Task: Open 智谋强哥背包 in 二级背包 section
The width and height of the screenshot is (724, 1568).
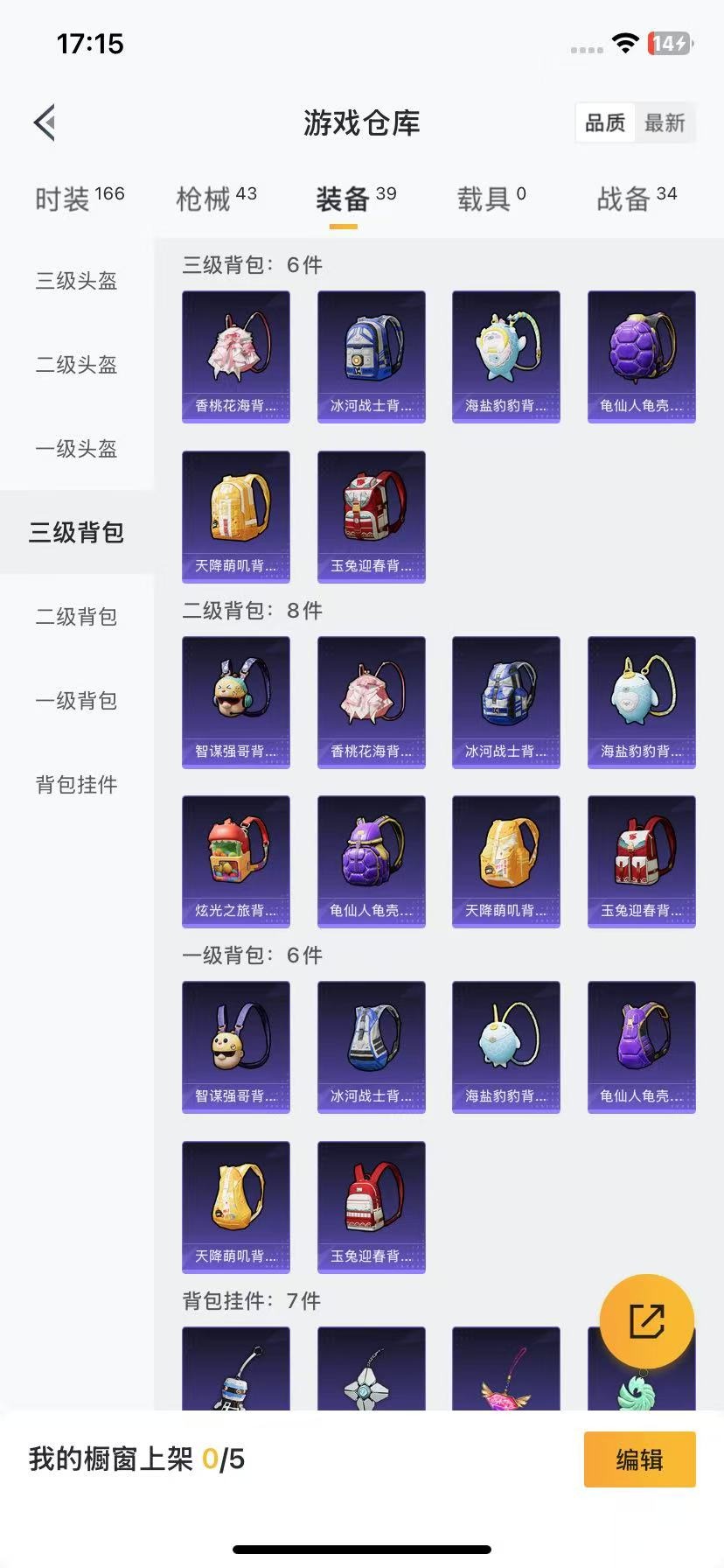Action: [x=236, y=703]
